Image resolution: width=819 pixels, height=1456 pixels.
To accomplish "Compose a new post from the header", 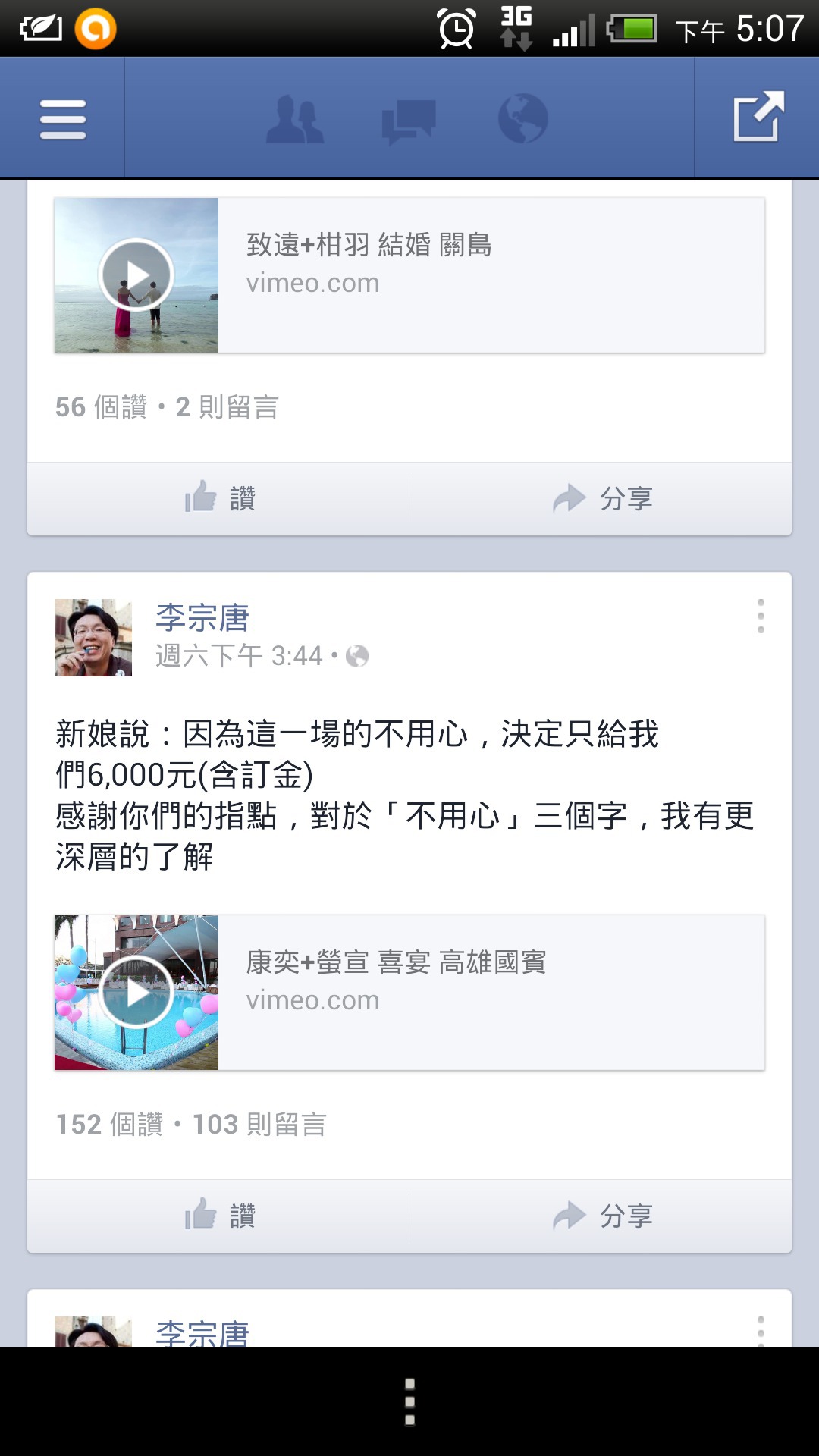I will click(758, 118).
